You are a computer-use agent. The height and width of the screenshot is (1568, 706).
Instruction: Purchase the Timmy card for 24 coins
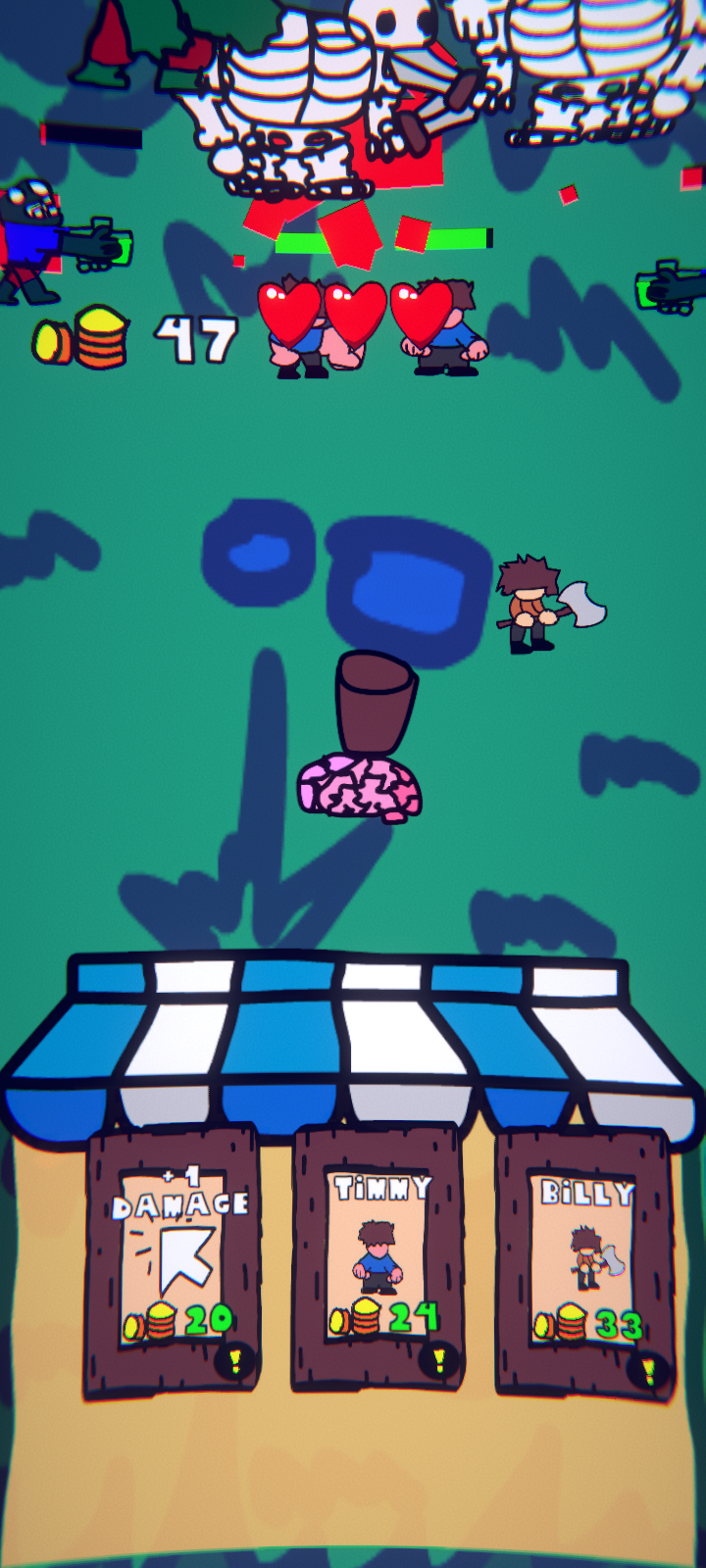point(378,1256)
